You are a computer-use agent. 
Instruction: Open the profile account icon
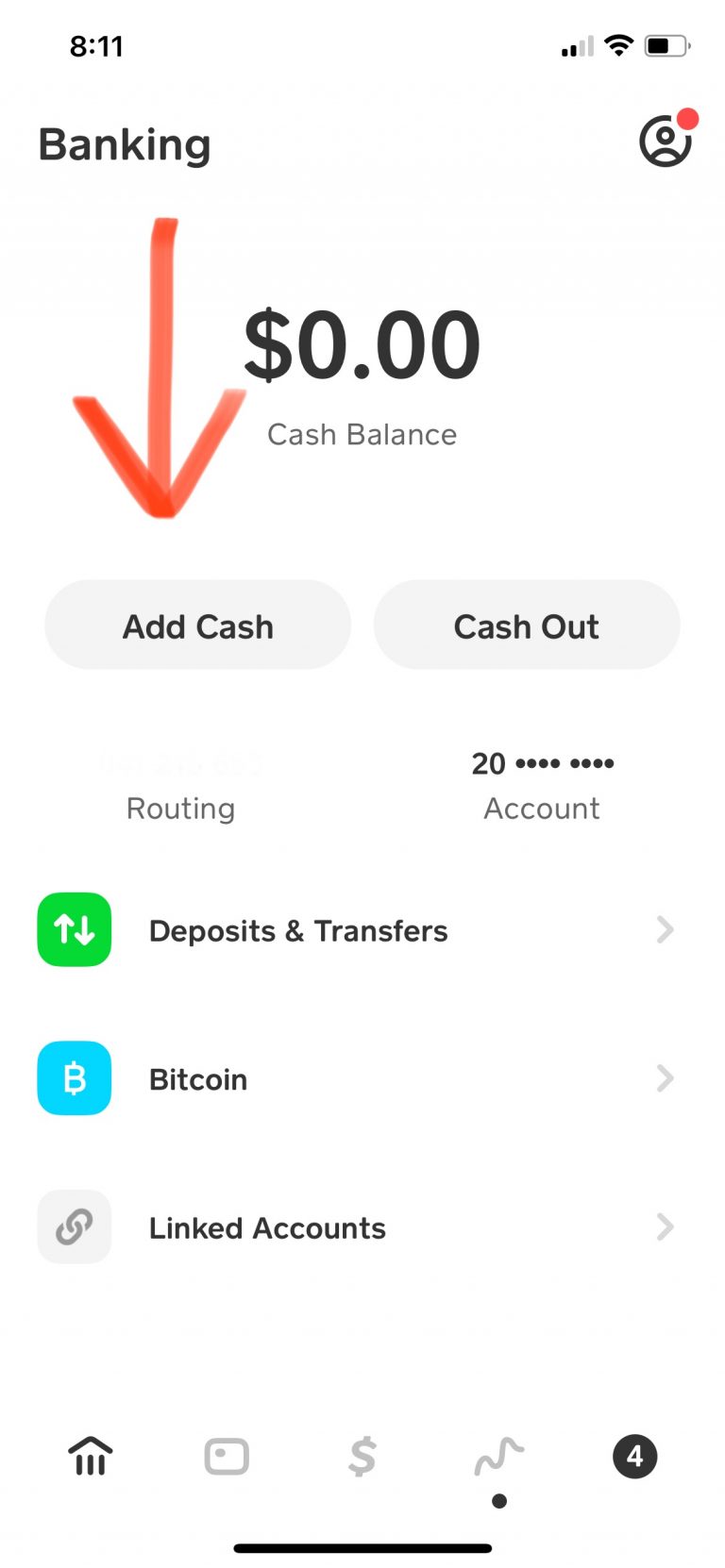665,142
